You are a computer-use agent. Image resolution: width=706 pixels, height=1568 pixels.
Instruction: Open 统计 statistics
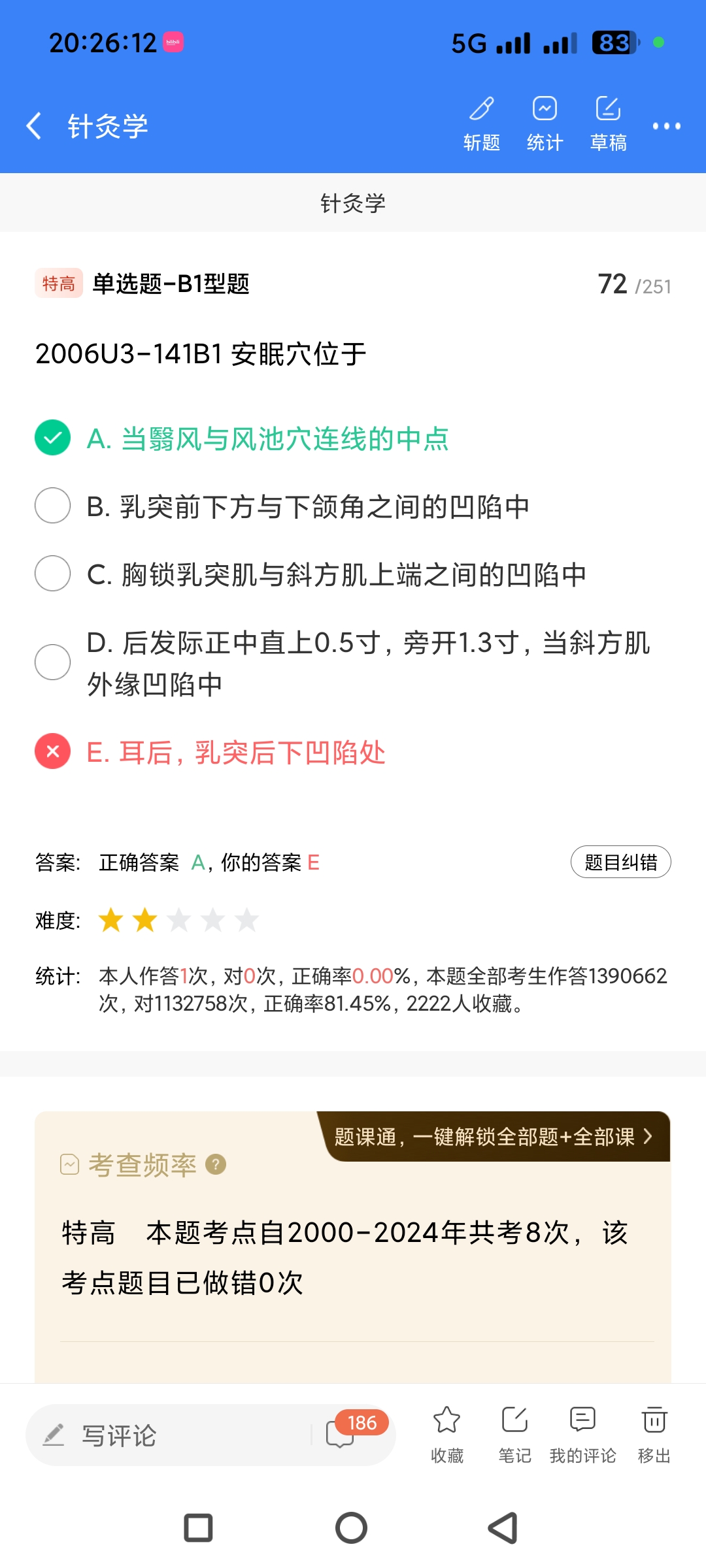point(545,123)
